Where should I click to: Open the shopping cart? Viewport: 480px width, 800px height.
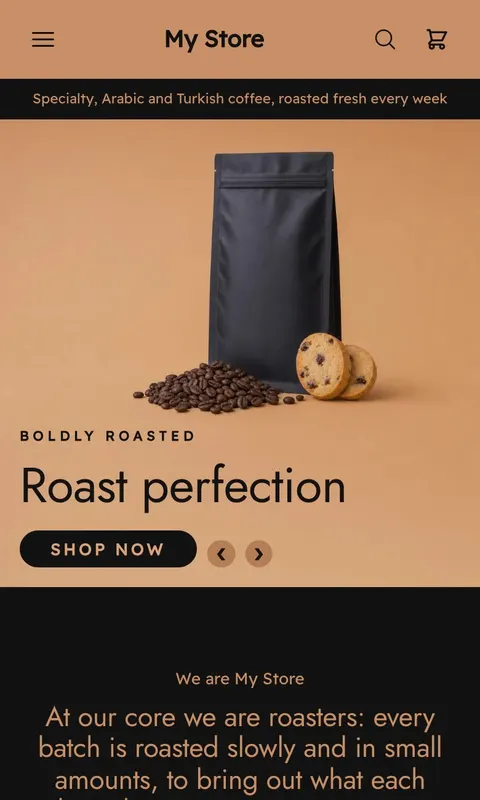coord(437,39)
